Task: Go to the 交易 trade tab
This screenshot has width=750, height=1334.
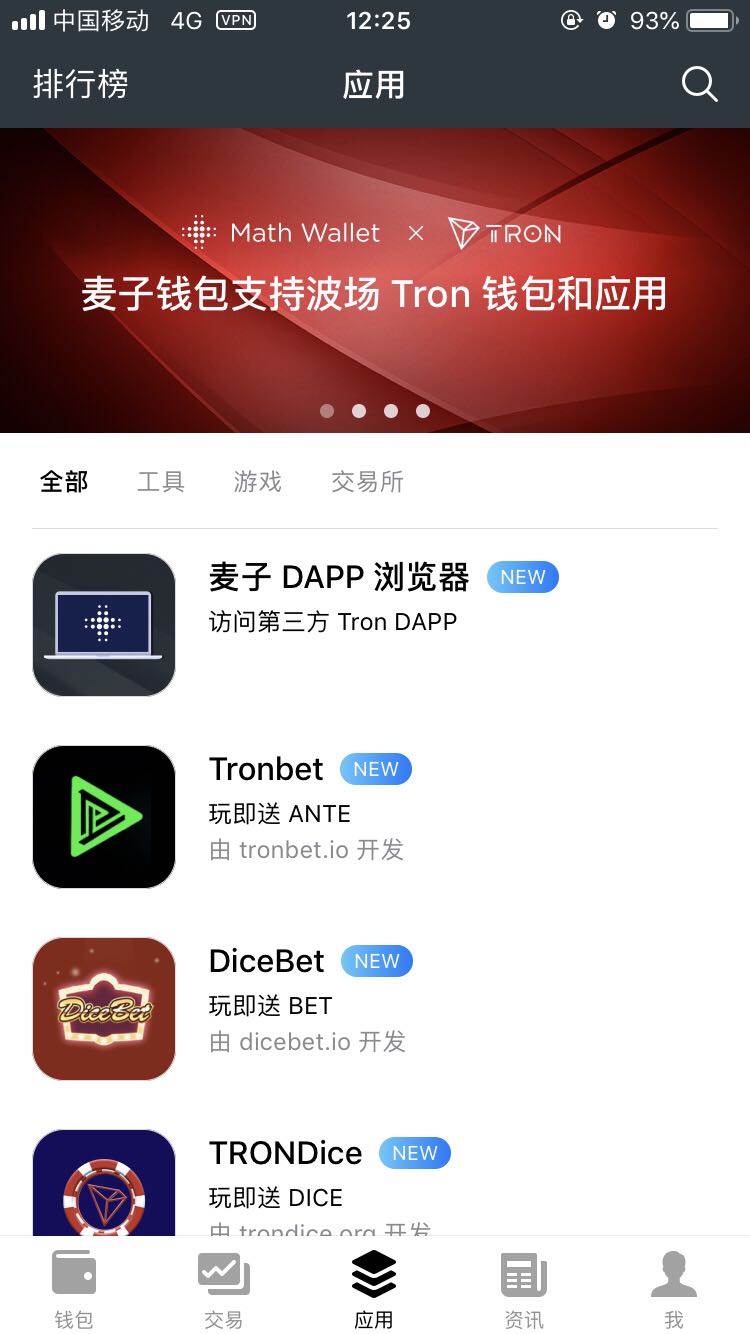Action: (224, 1289)
